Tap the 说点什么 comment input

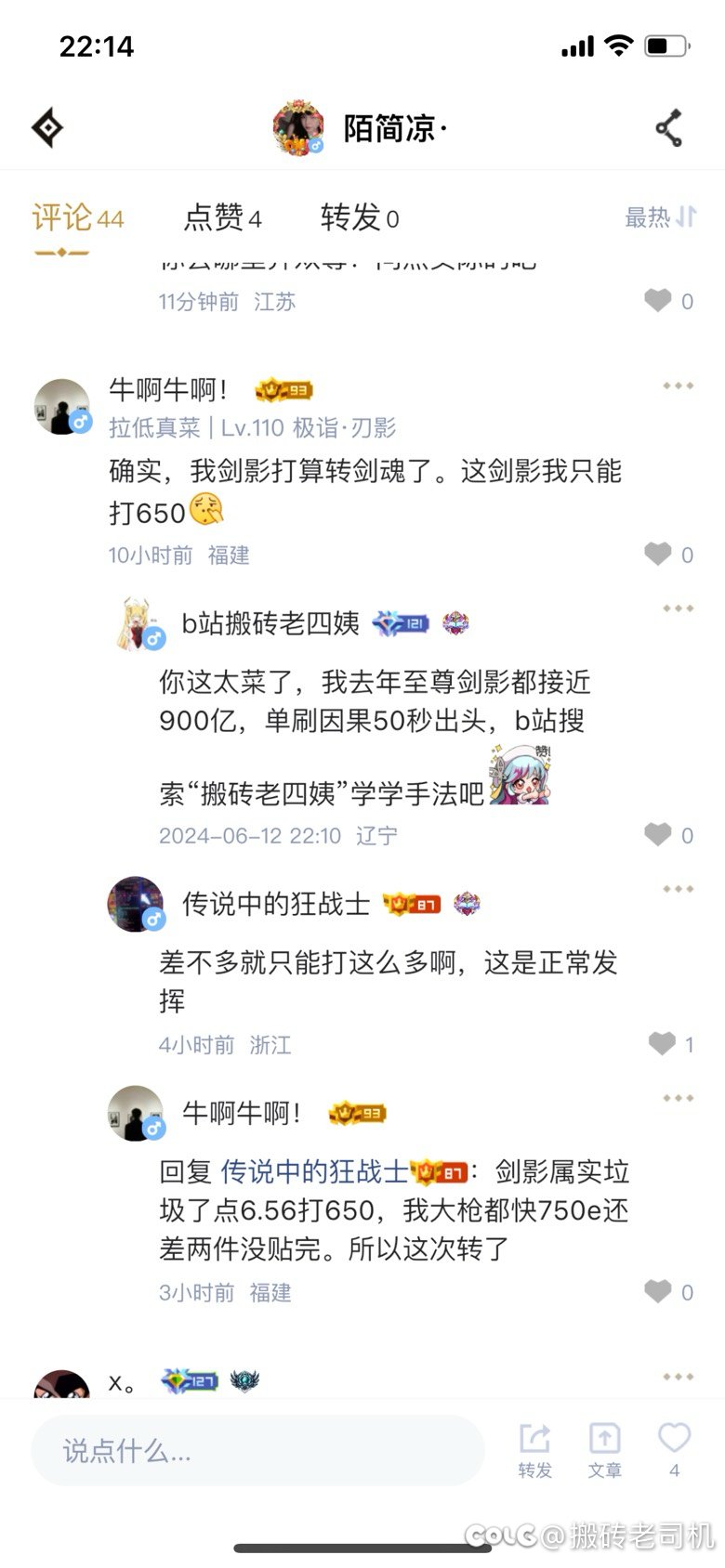(x=257, y=1450)
